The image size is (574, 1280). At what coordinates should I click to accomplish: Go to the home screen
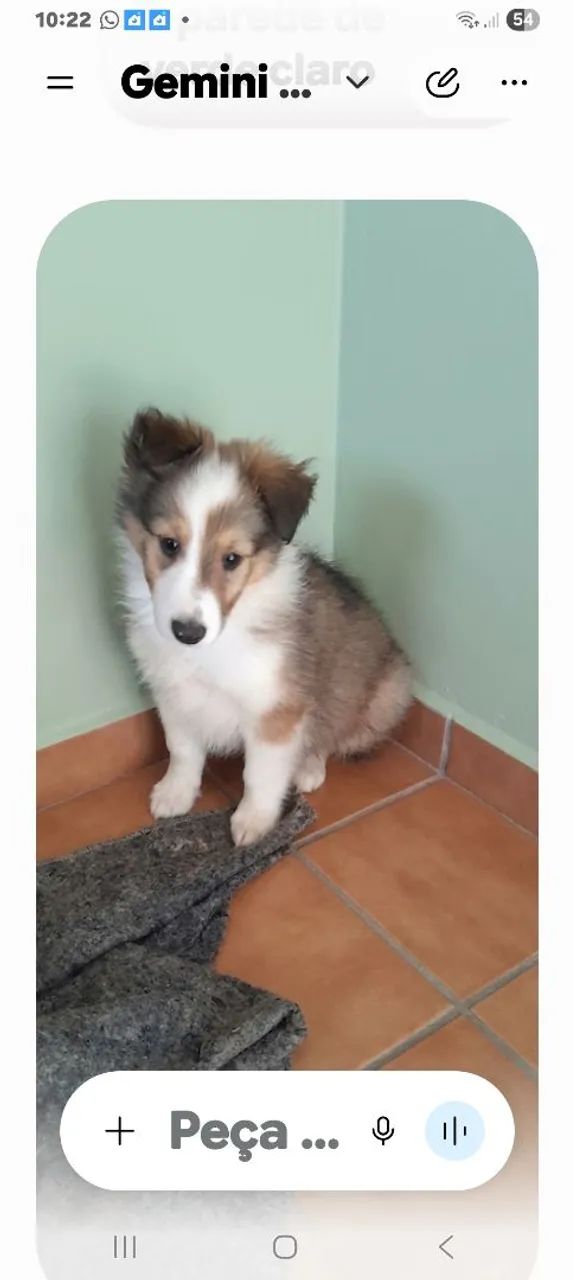[285, 1246]
